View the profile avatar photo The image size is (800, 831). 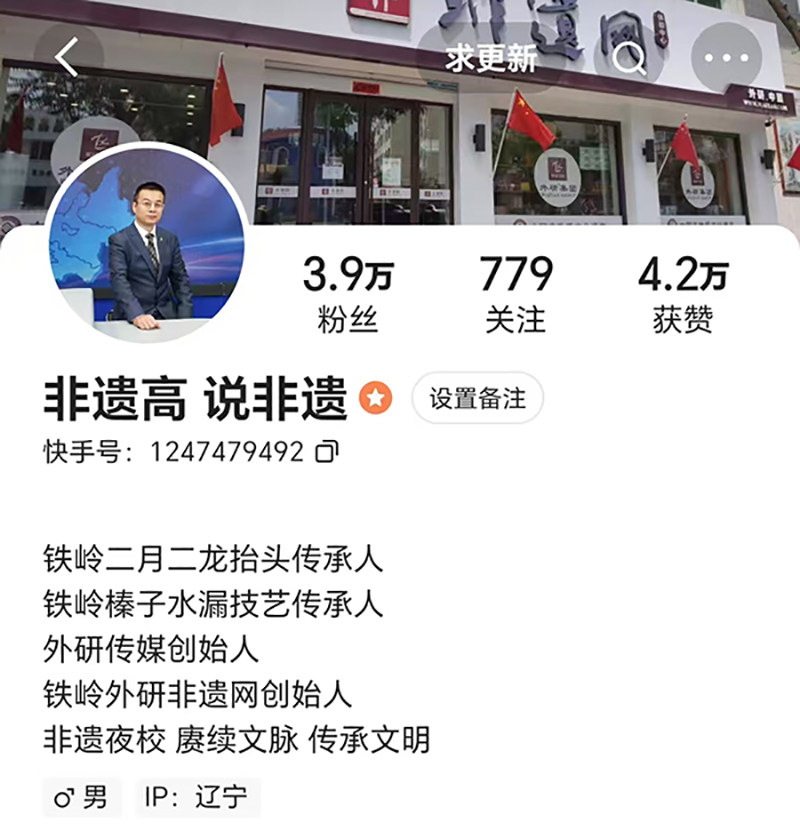coord(146,243)
